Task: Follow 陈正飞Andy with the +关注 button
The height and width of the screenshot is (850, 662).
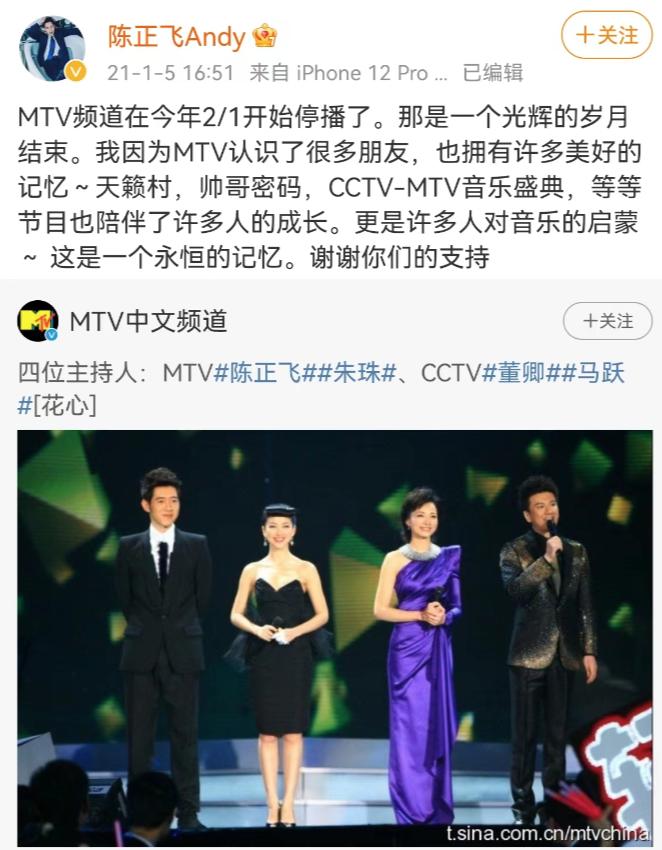Action: [x=606, y=37]
